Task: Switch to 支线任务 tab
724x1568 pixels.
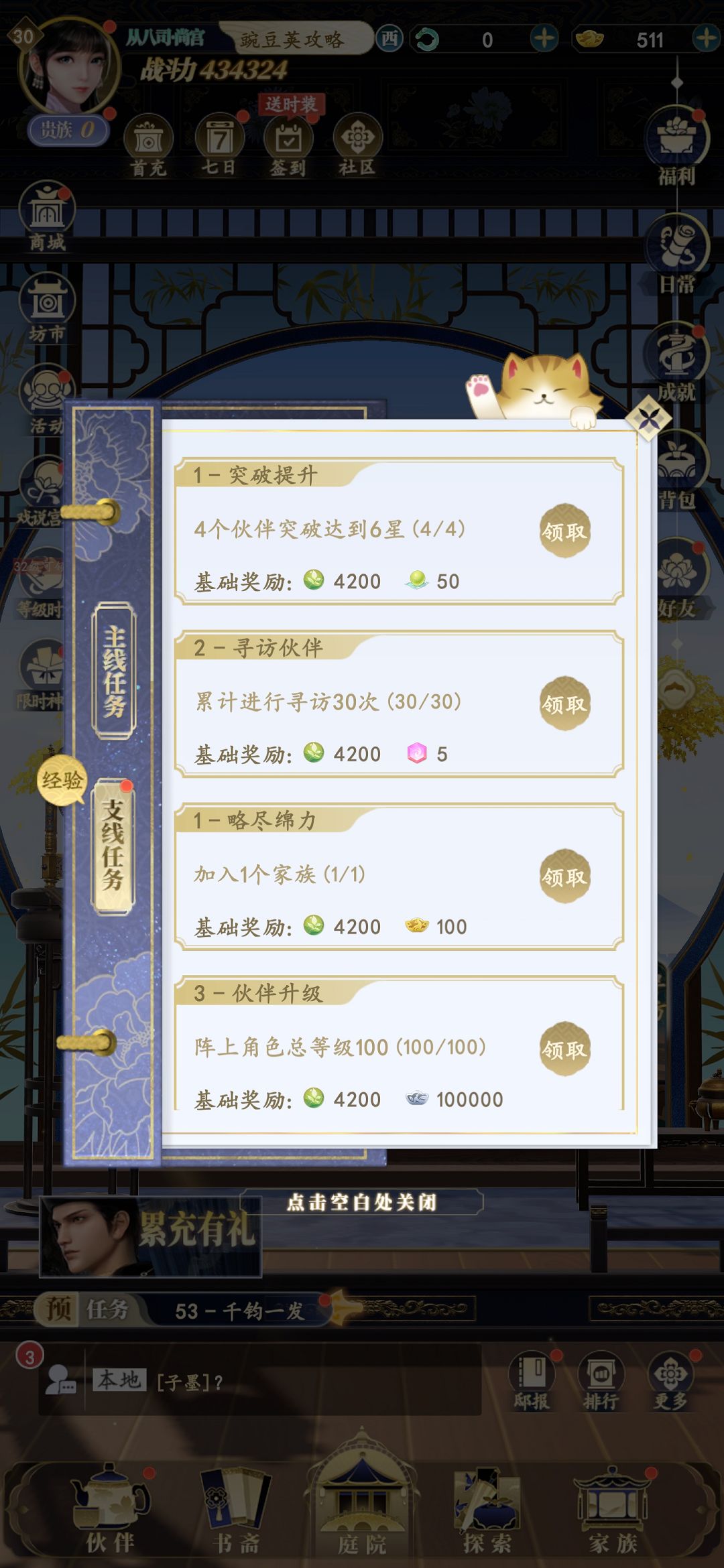Action: point(113,846)
